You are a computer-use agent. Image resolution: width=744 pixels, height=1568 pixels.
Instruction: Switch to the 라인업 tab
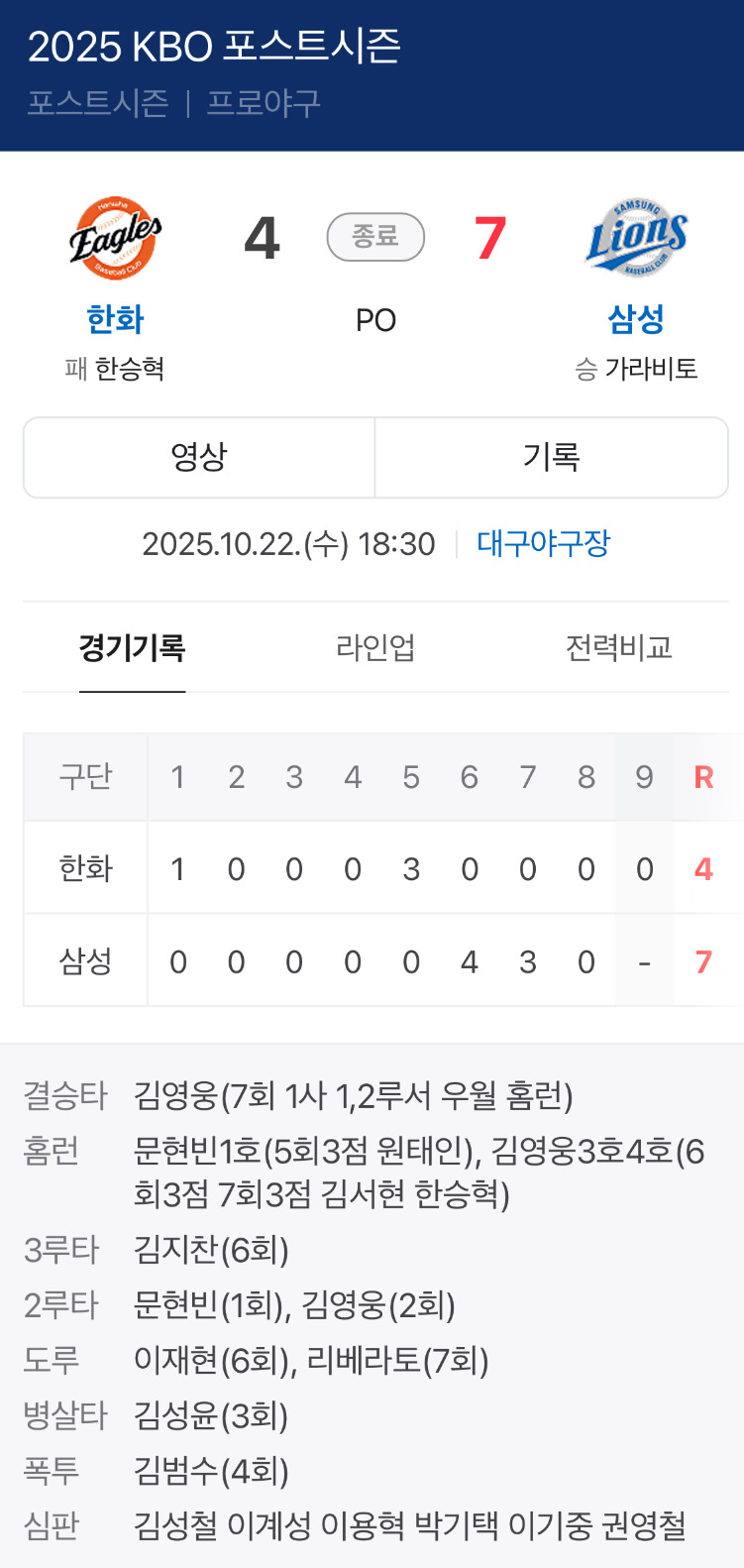tap(375, 647)
